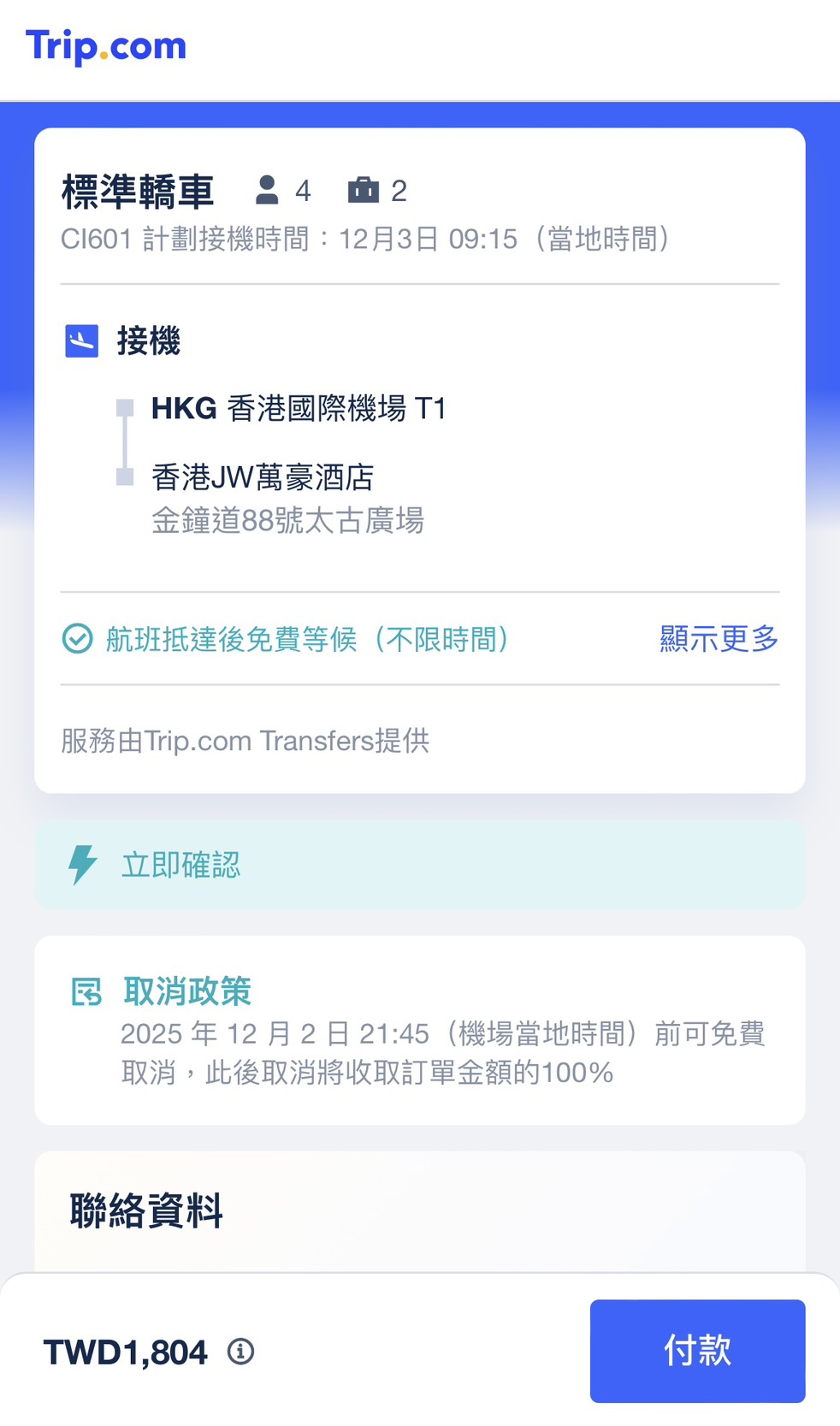Click the CI601 flight pickup time text
The height and width of the screenshot is (1426, 840).
(x=368, y=240)
